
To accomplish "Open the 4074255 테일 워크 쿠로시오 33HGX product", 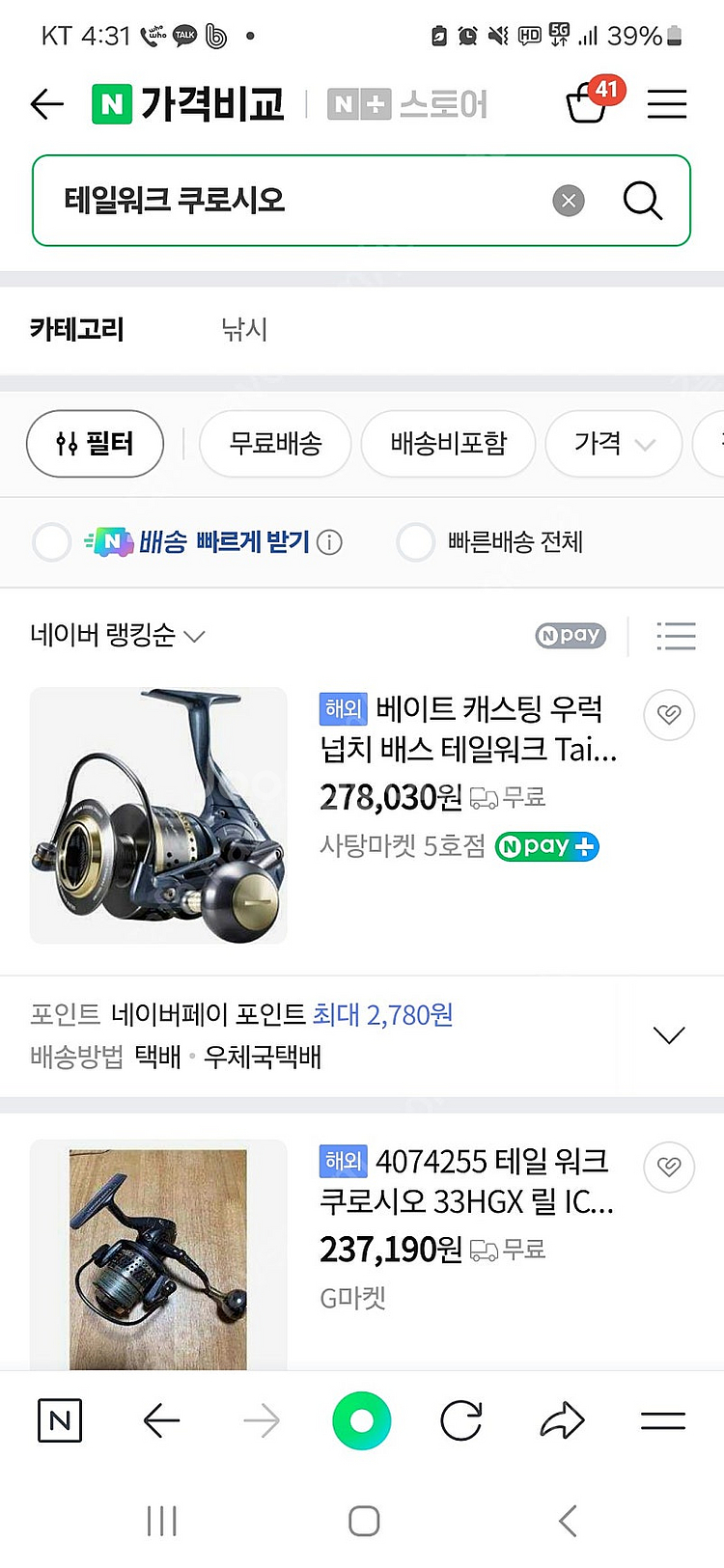I will click(466, 1181).
